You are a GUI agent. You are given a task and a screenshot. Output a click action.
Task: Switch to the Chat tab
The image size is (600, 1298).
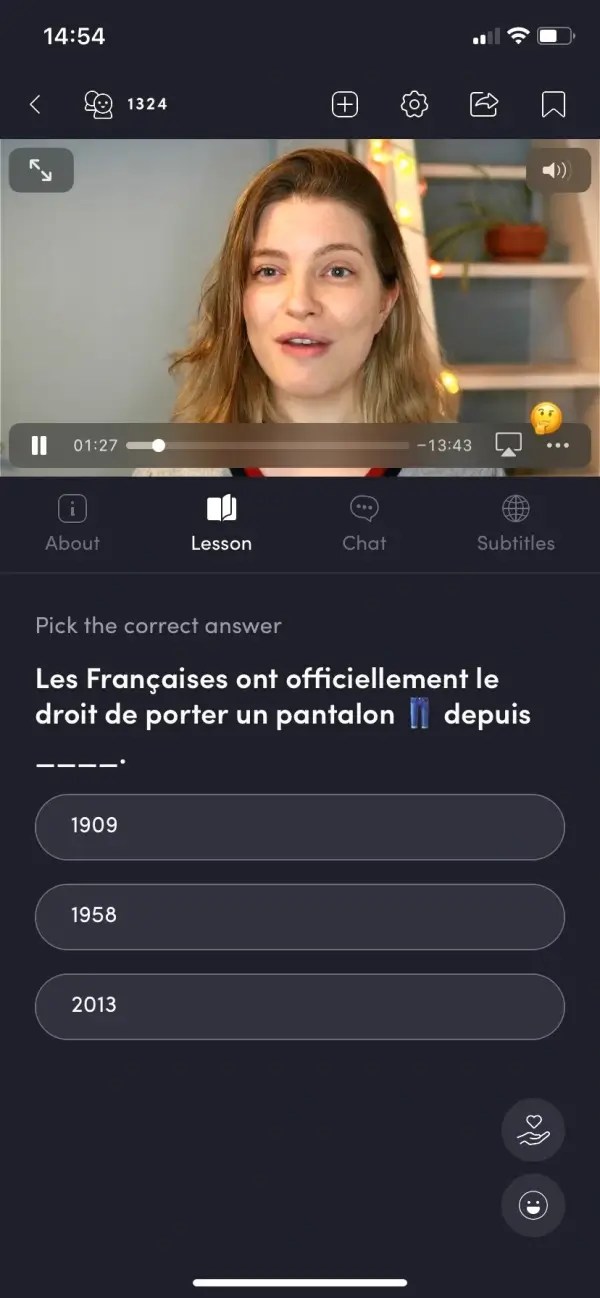pos(364,524)
